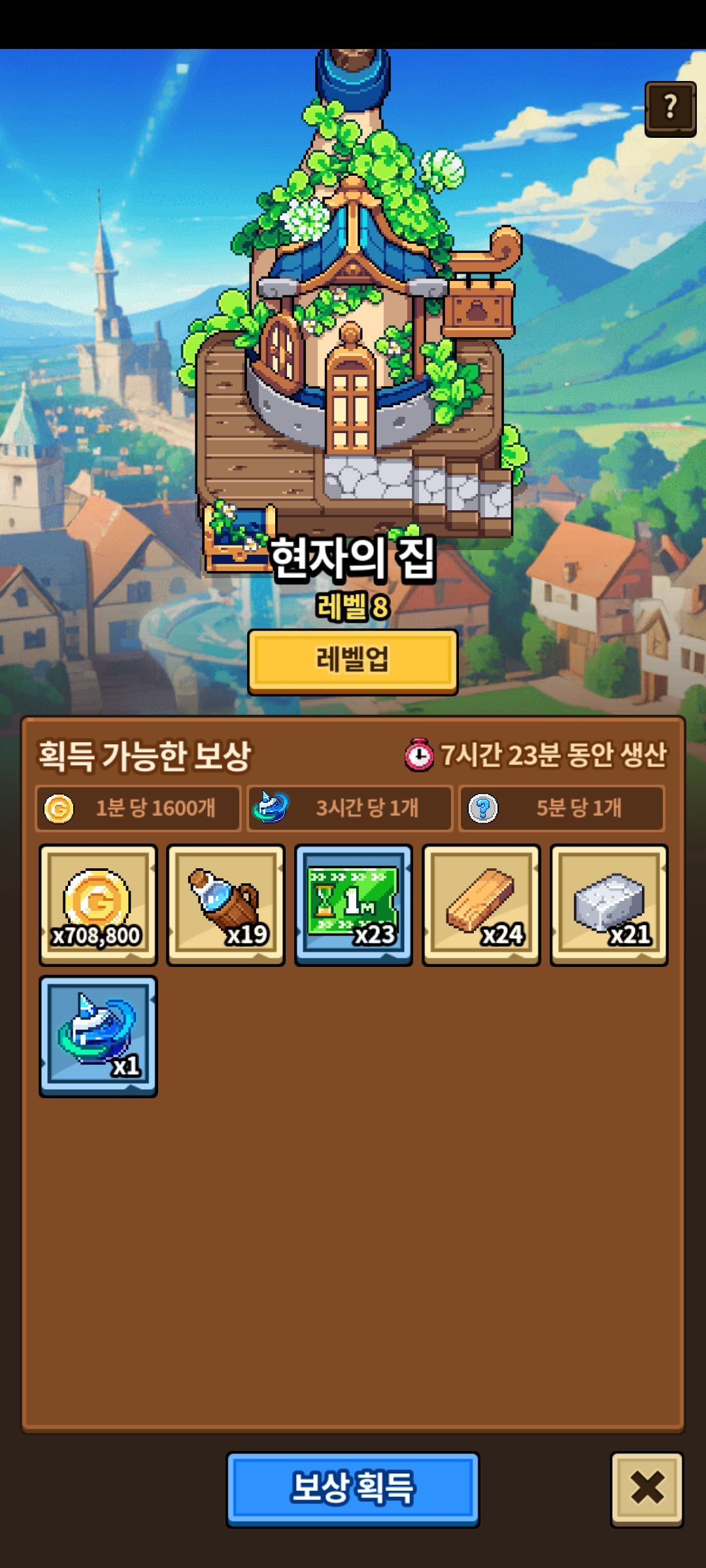The height and width of the screenshot is (1568, 706).
Task: View the blue swirl item x1
Action: (x=98, y=1036)
